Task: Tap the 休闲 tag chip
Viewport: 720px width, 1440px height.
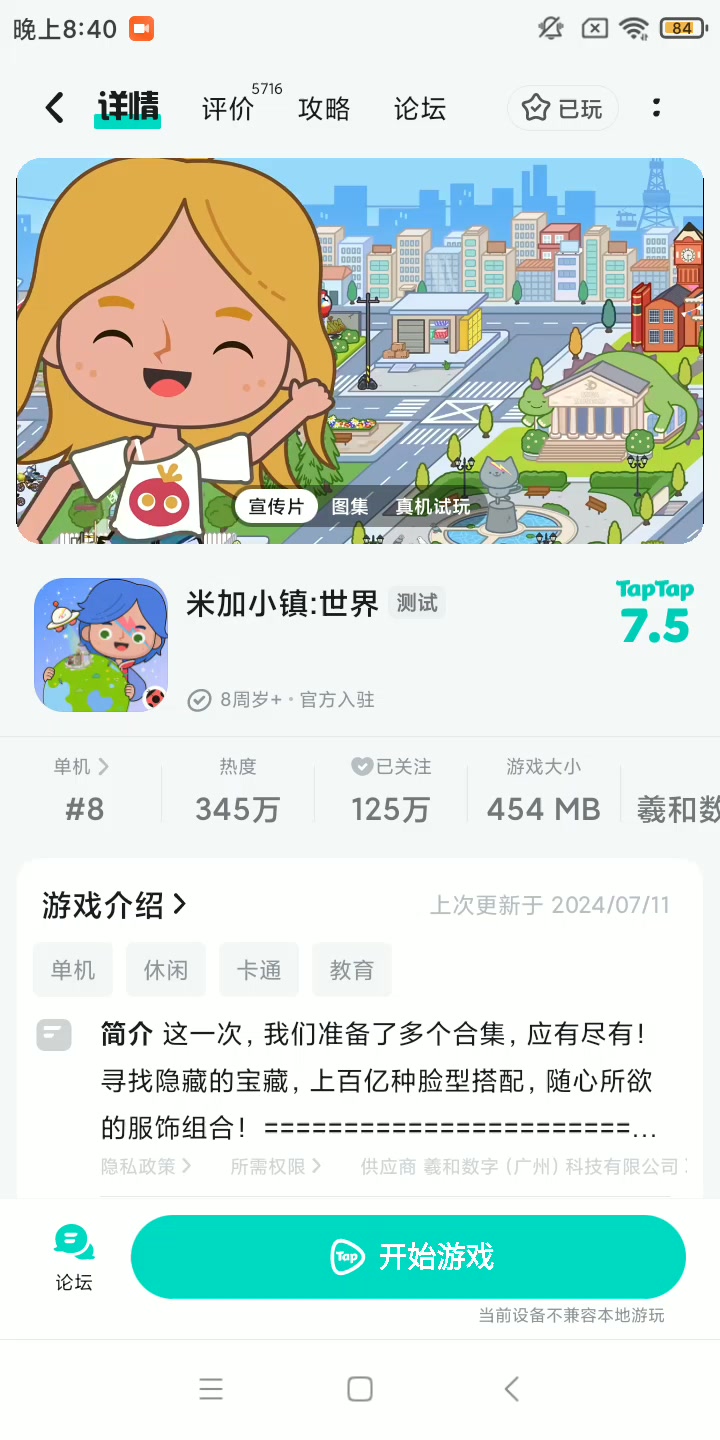Action: 166,969
